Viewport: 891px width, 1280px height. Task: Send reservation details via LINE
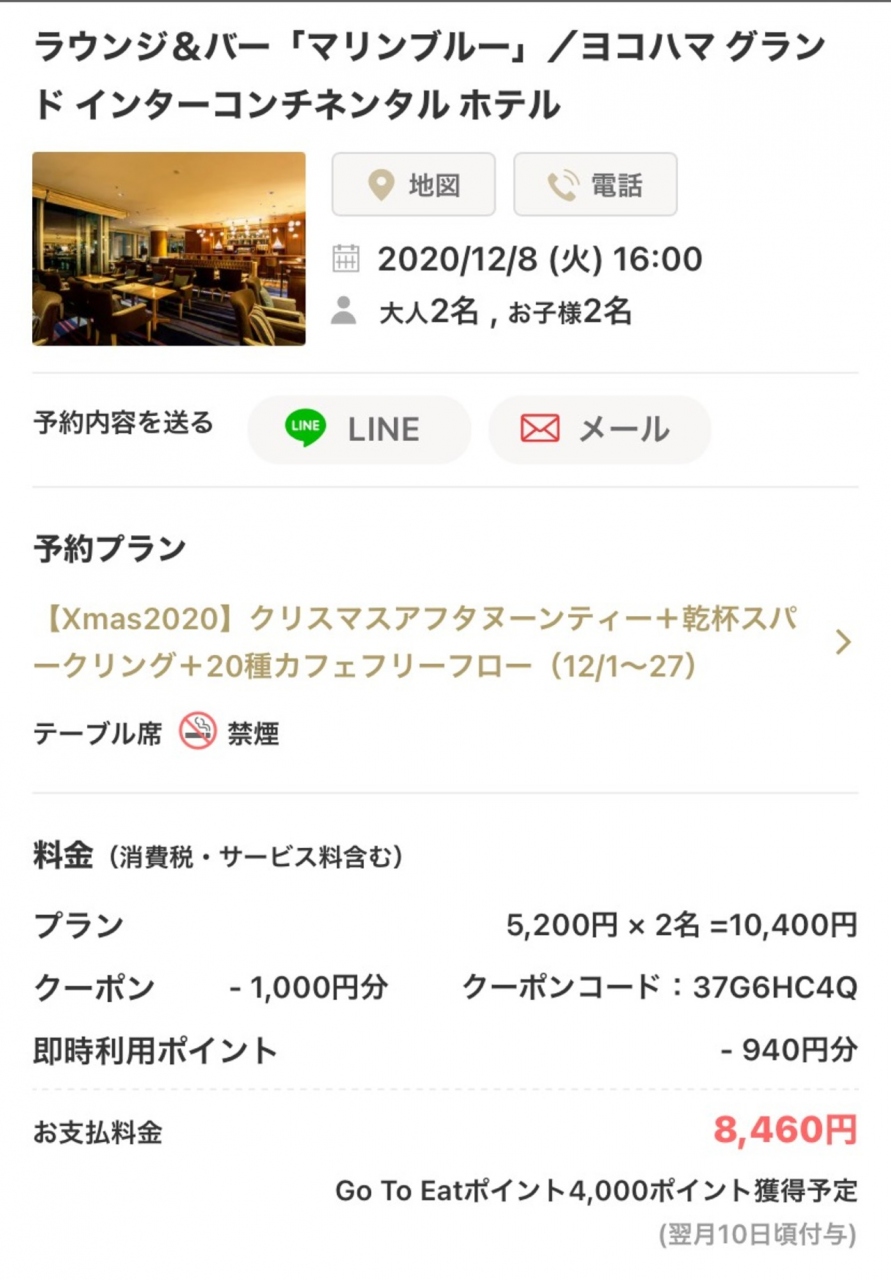(x=359, y=429)
